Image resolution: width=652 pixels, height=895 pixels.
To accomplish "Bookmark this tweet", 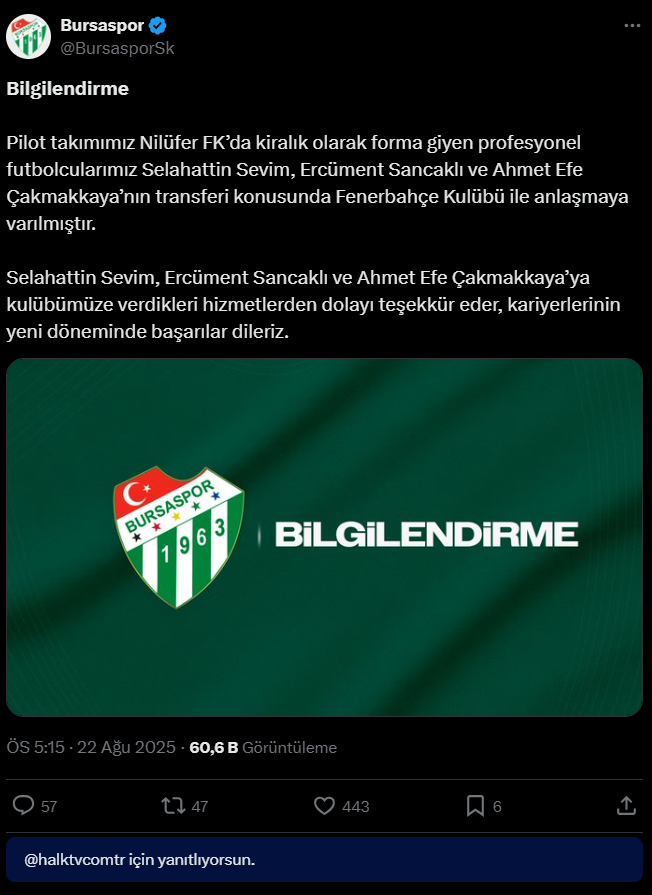I will [476, 805].
